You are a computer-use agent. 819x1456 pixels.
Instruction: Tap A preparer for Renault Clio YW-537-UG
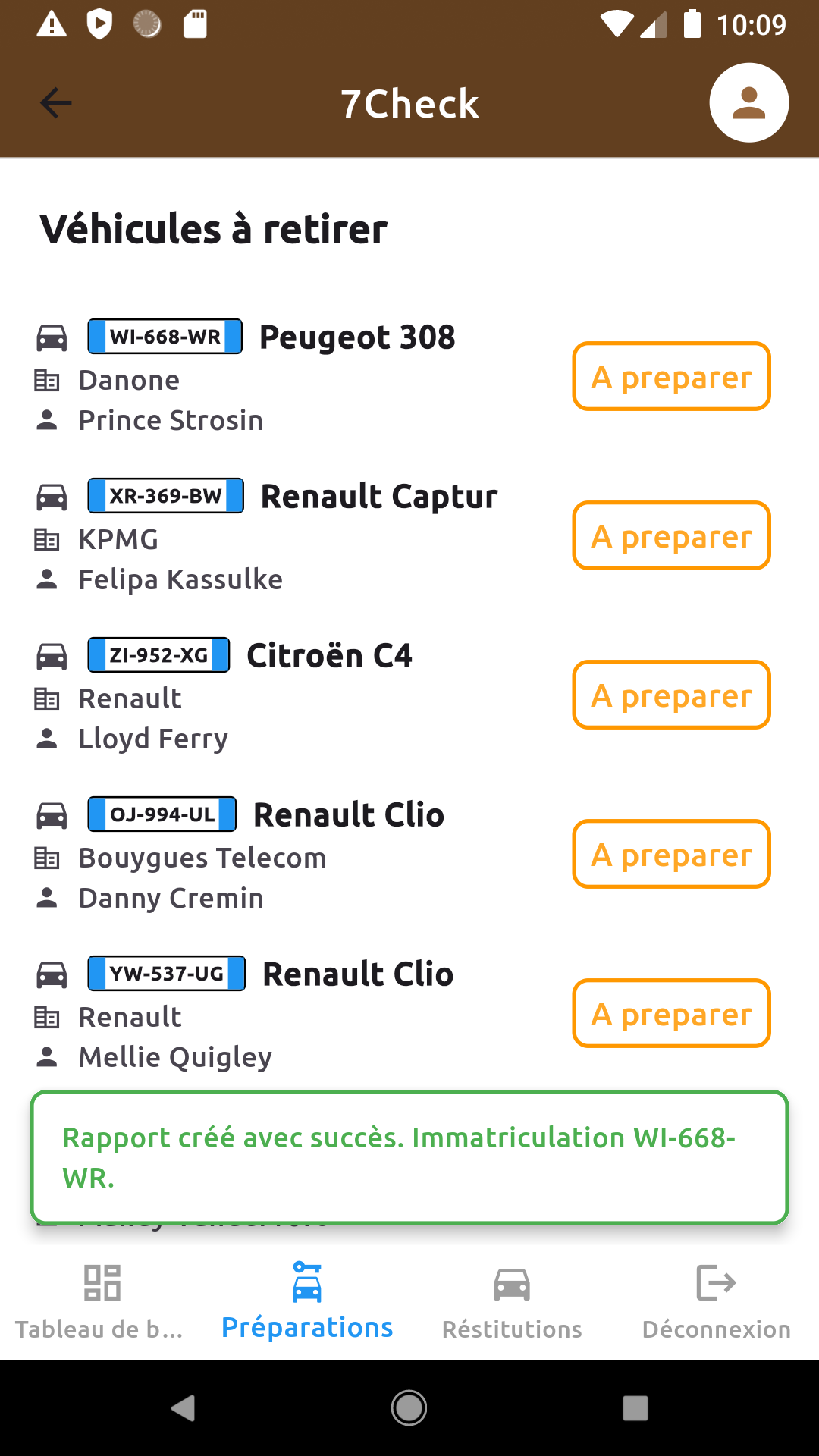(x=672, y=1013)
